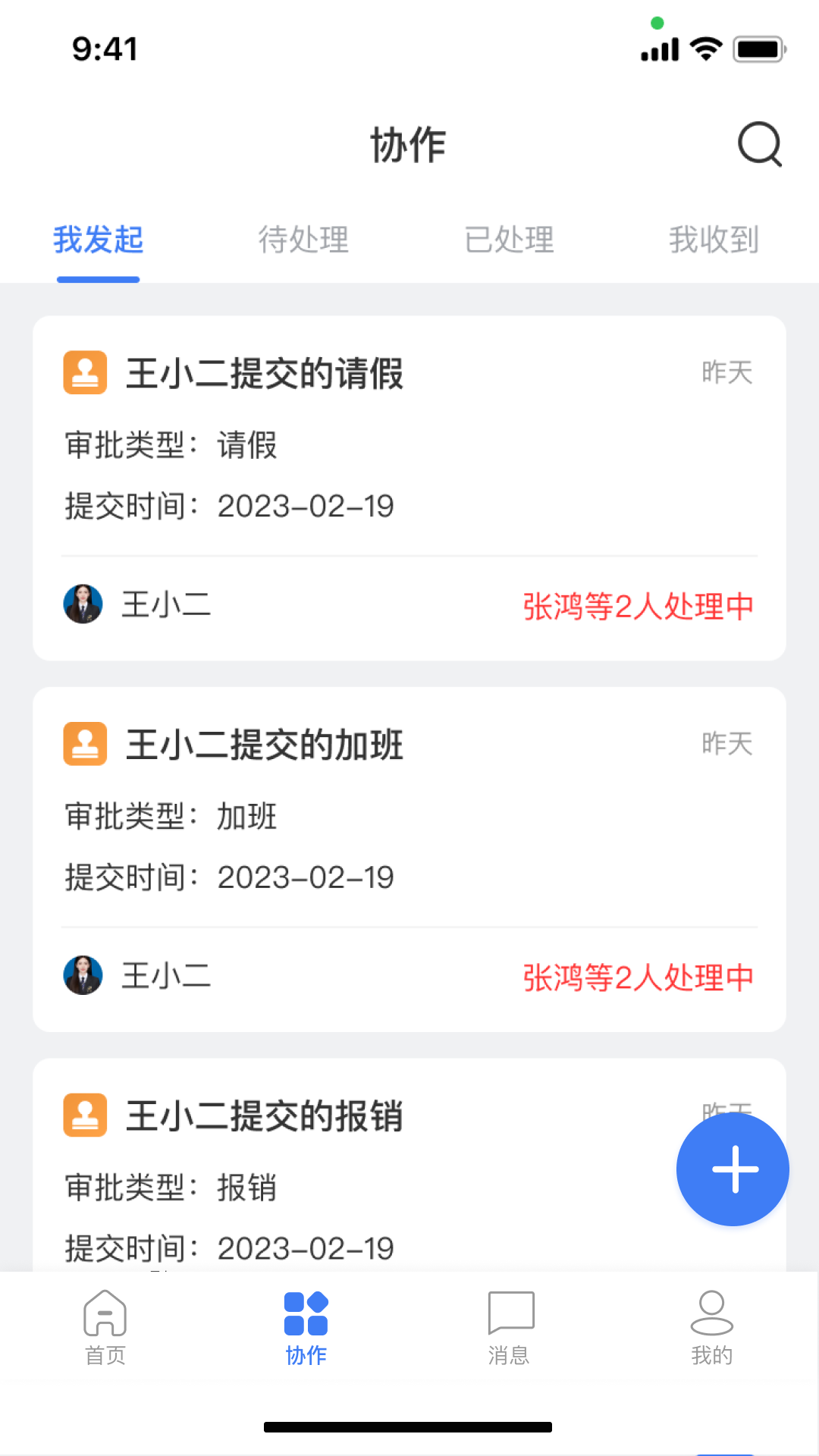Click 张鸿等2人处理中 status on 请假 card
This screenshot has height=1456, width=819.
point(638,607)
